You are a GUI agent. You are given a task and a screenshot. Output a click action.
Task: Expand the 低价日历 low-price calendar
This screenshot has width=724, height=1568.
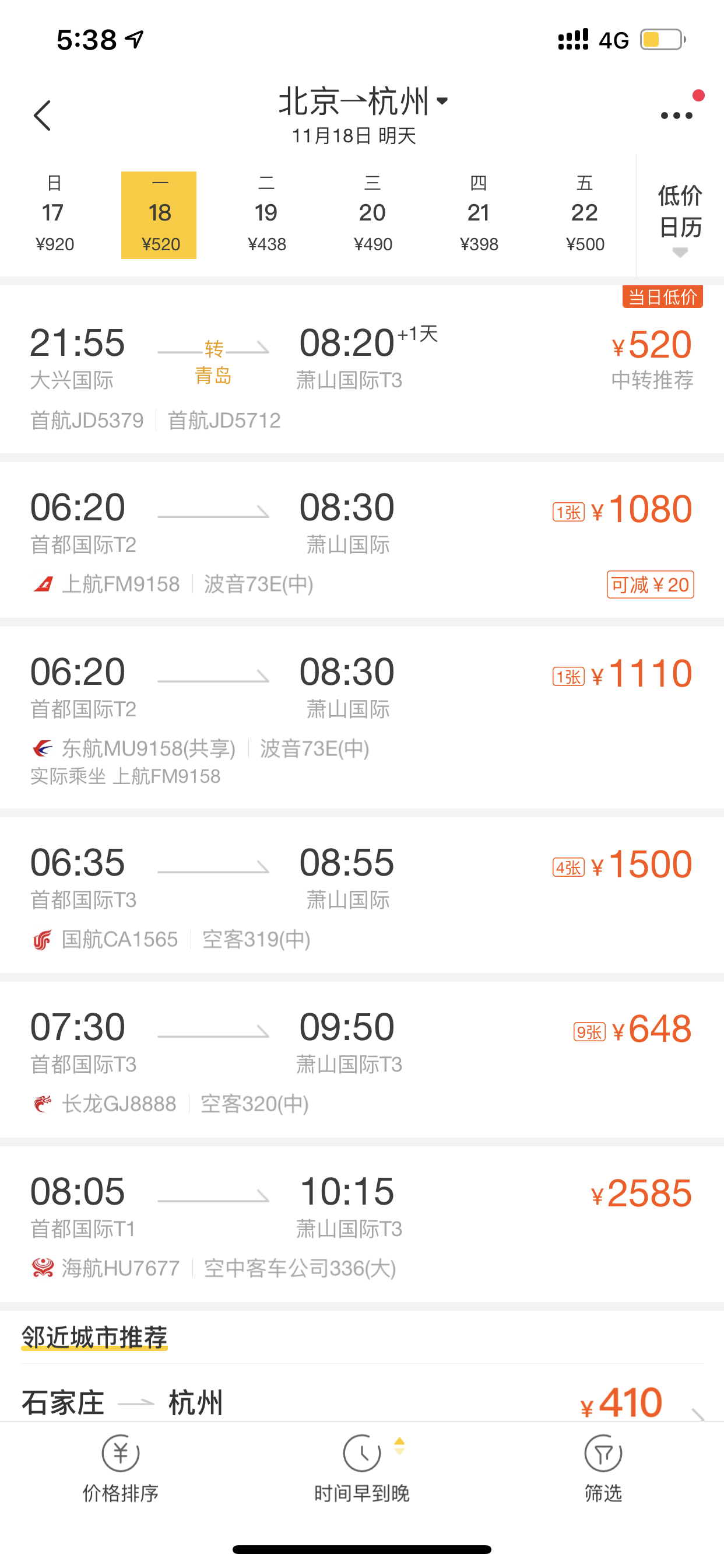click(x=680, y=216)
